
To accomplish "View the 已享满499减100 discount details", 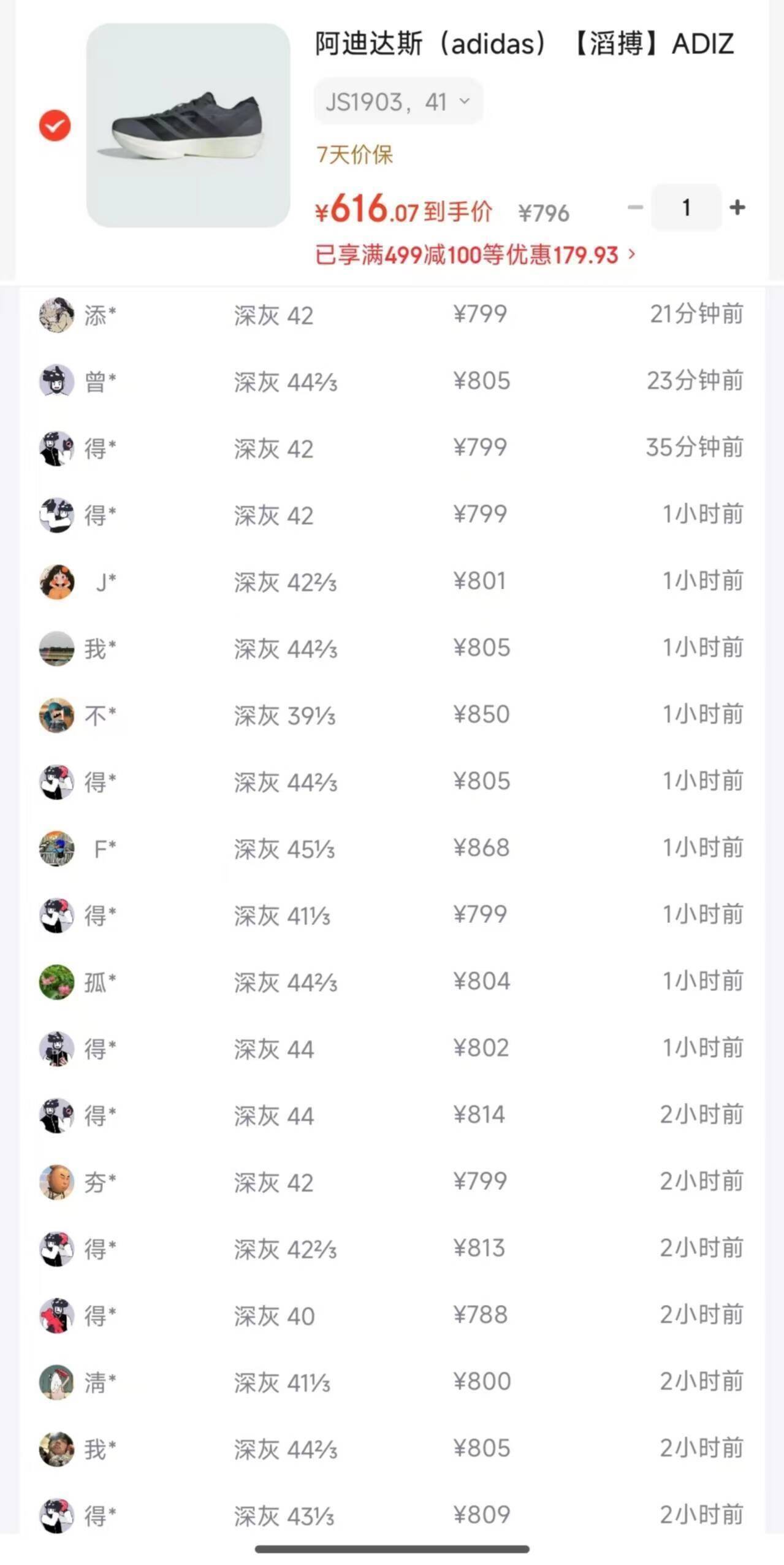I will tap(475, 254).
